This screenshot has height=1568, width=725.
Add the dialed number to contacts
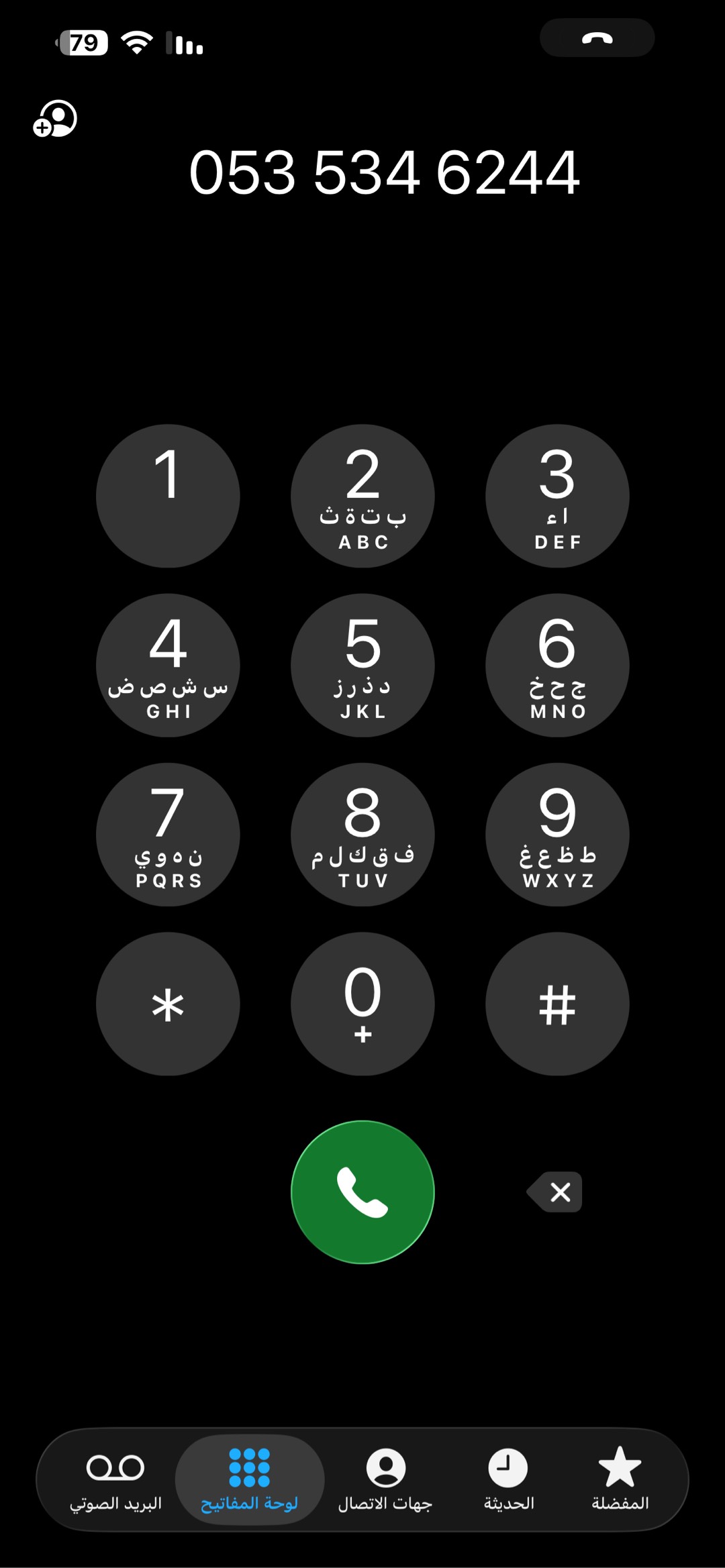[x=55, y=119]
